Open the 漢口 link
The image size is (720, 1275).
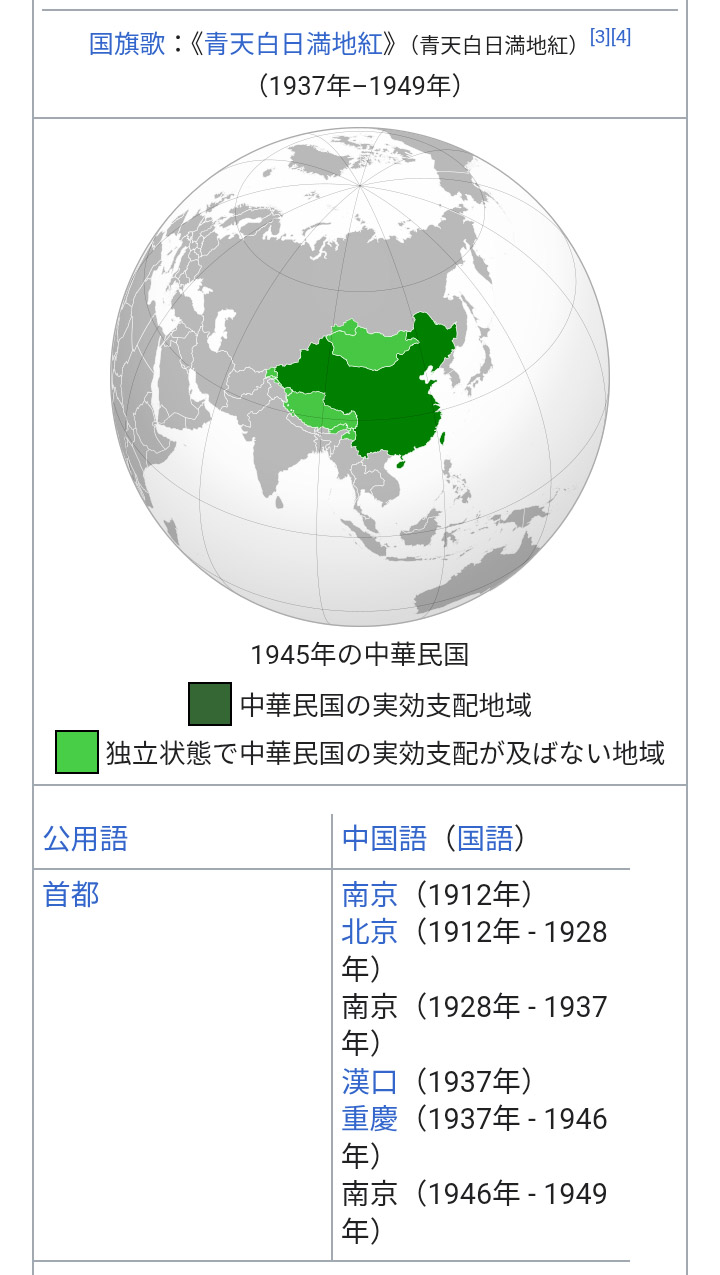click(370, 1081)
